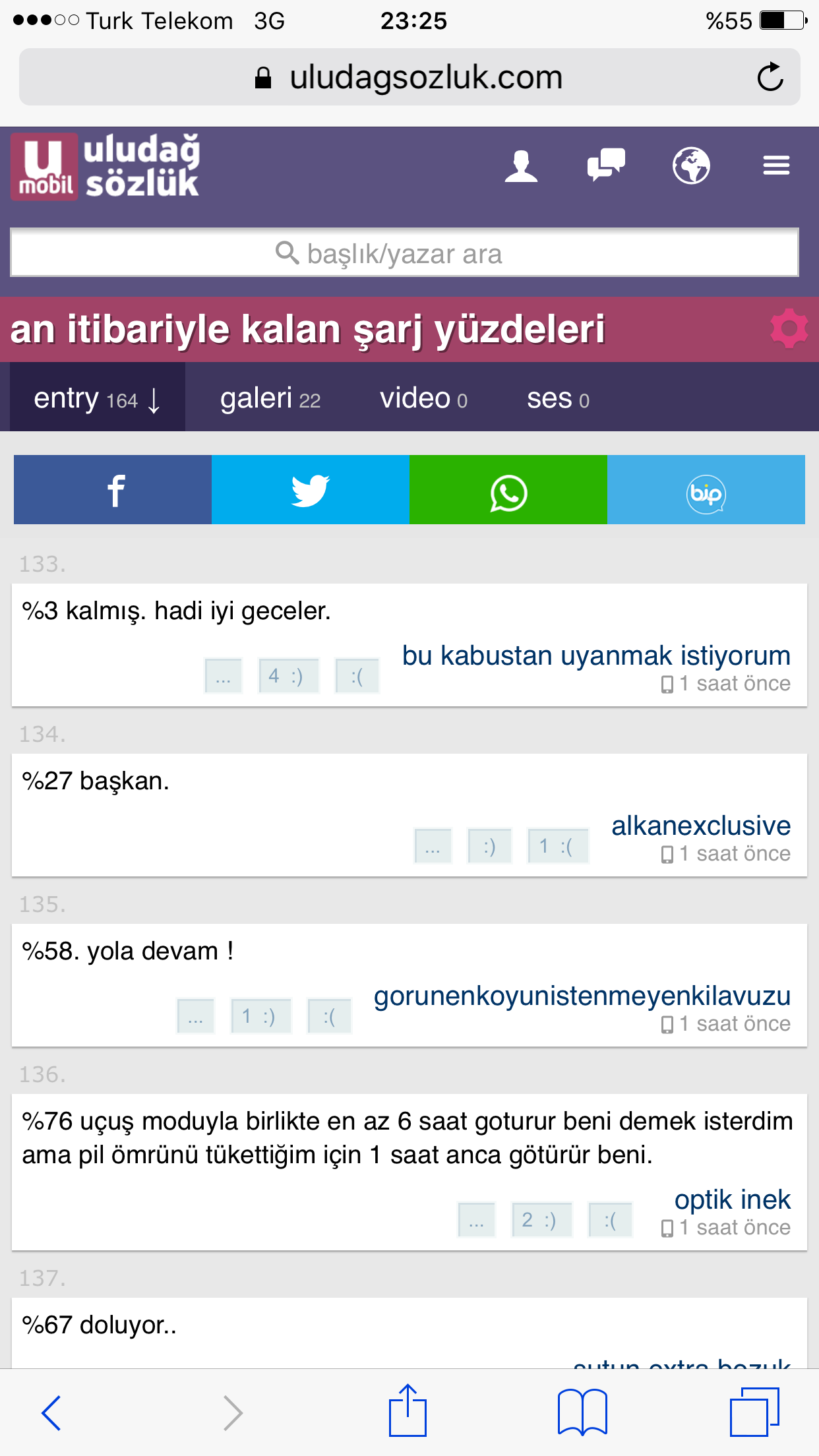
Task: Open author alkanexclusive's profile
Action: [x=700, y=826]
